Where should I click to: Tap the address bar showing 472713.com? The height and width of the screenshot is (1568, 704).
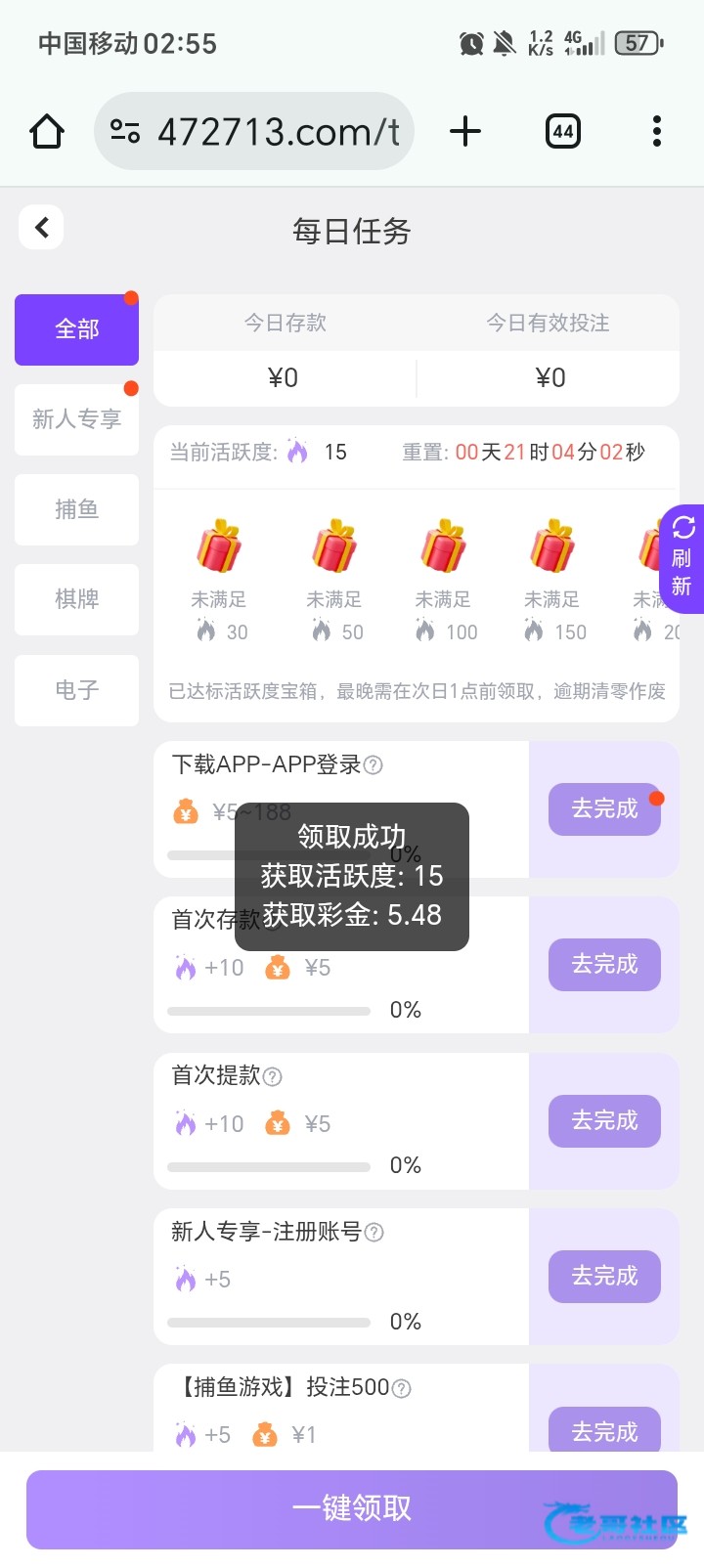[254, 131]
